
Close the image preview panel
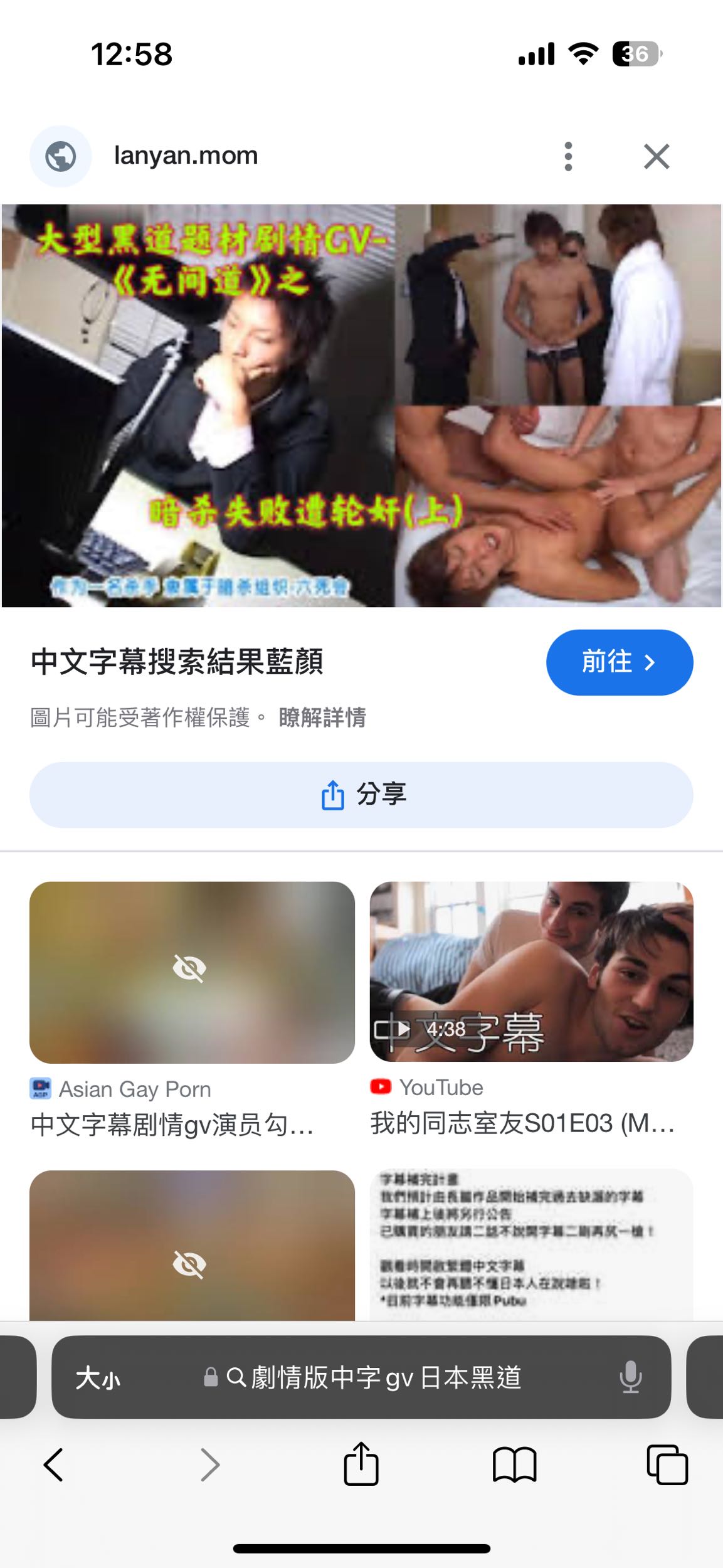657,156
